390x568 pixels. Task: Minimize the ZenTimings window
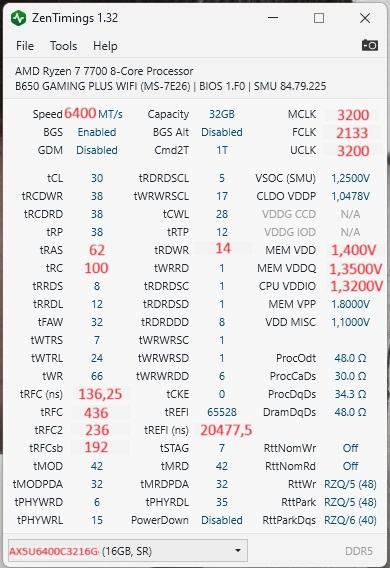click(273, 18)
